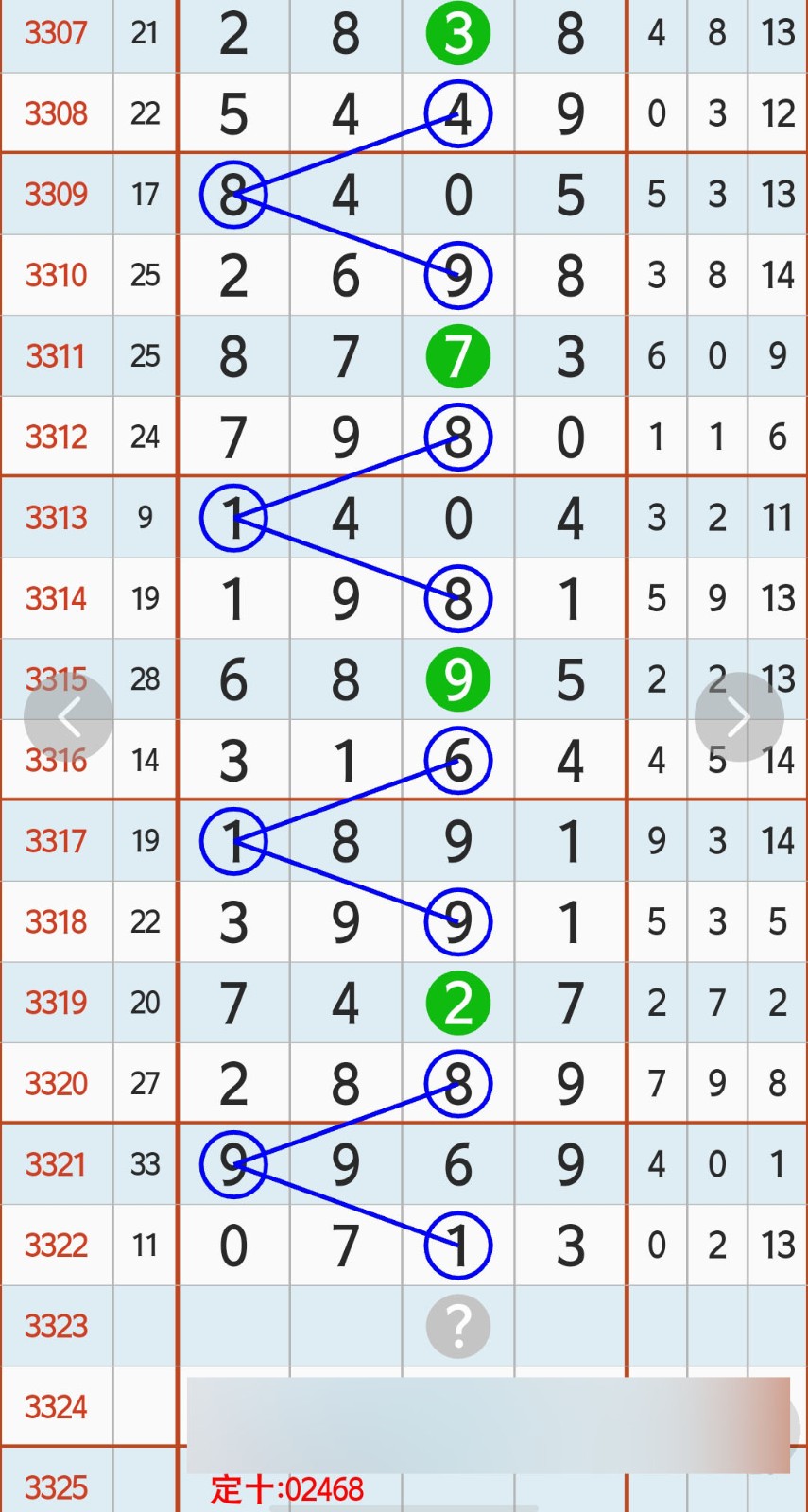The image size is (808, 1512).
Task: Click the blue circled 6 in row 3316
Action: pos(457,760)
